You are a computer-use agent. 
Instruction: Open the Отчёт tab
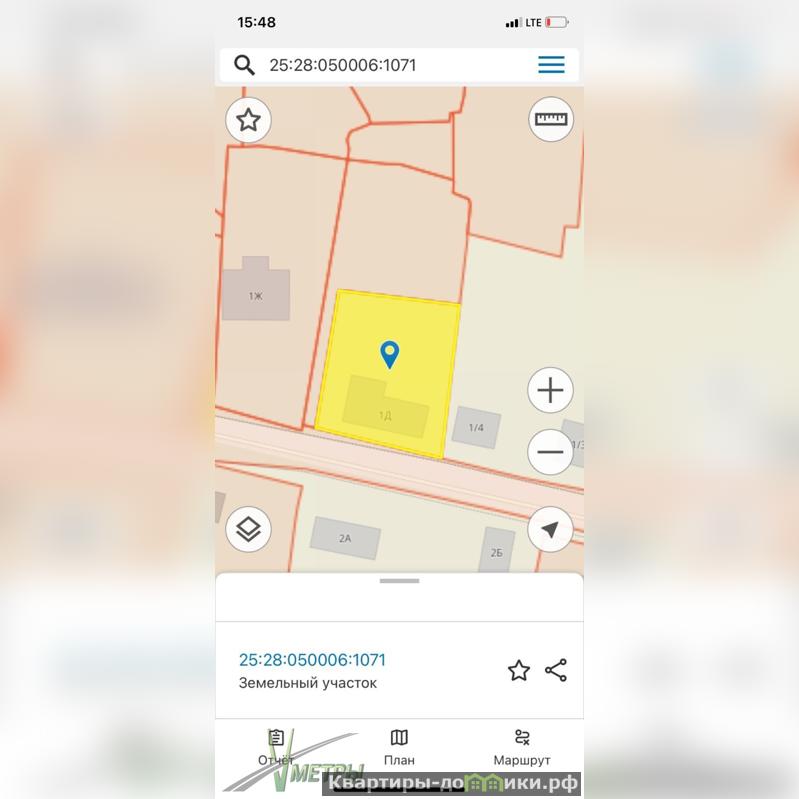pos(277,747)
